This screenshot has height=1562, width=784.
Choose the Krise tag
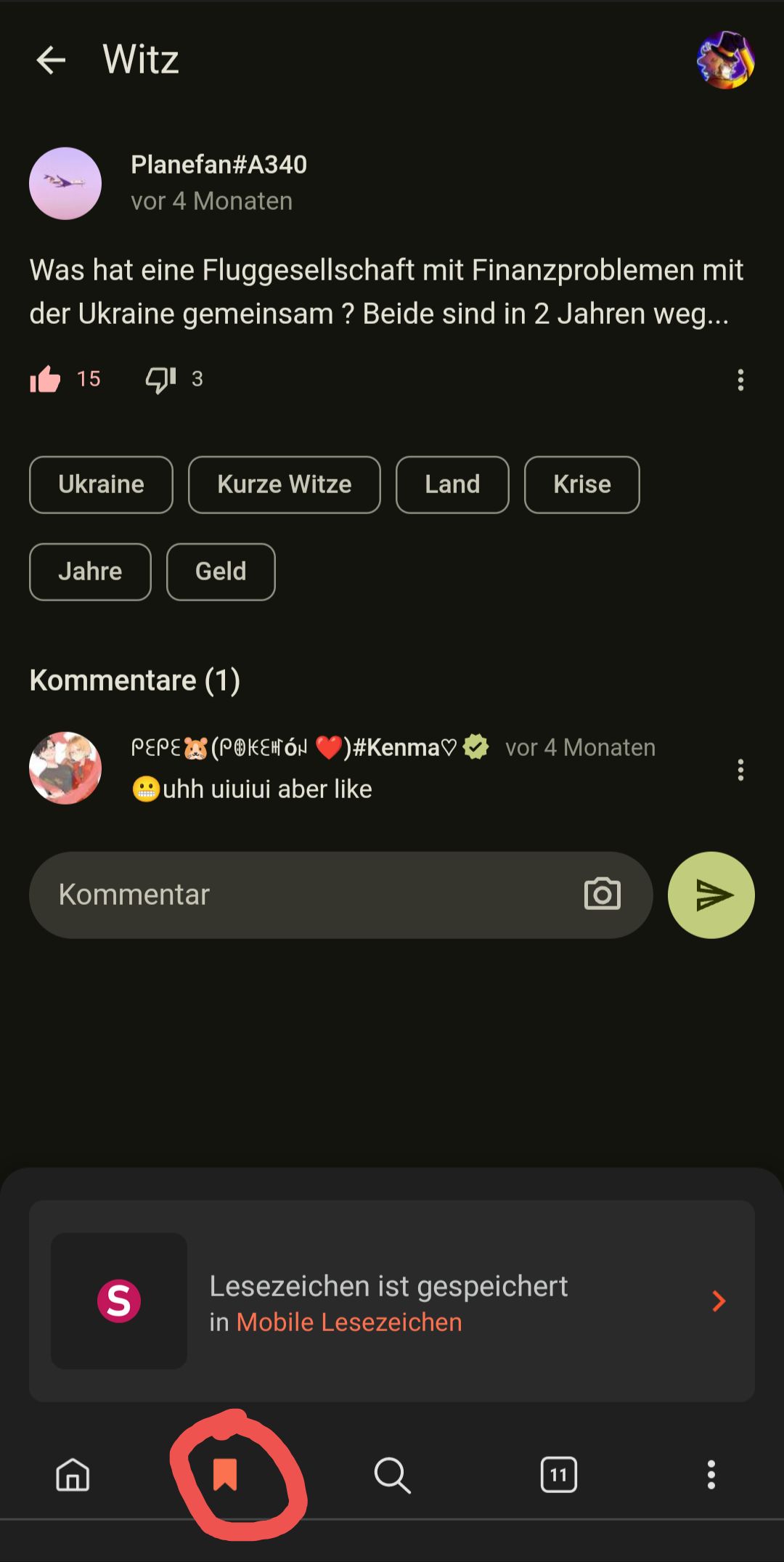point(581,484)
